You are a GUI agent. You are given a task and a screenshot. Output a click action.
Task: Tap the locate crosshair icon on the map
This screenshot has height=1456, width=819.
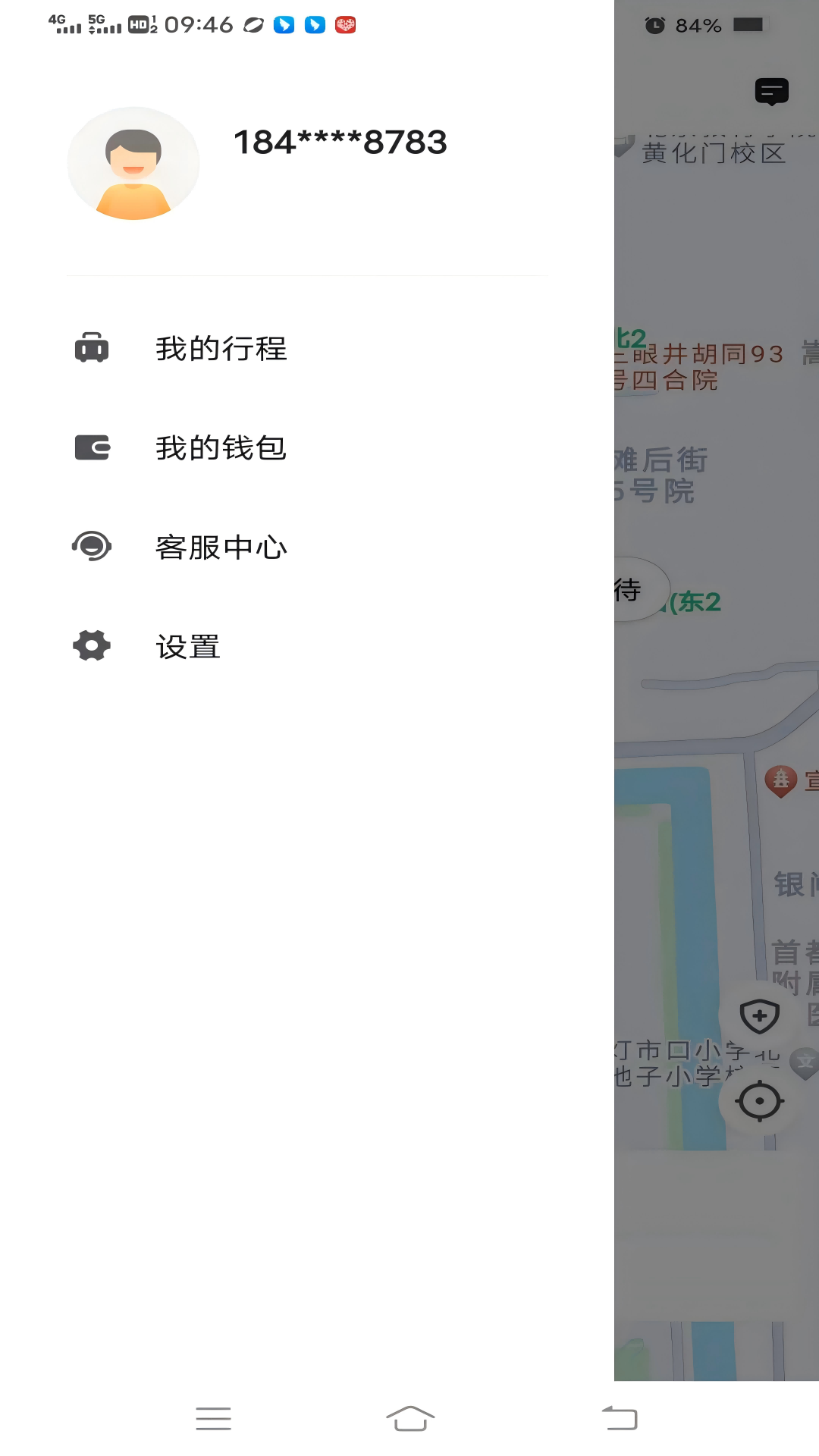[759, 1100]
